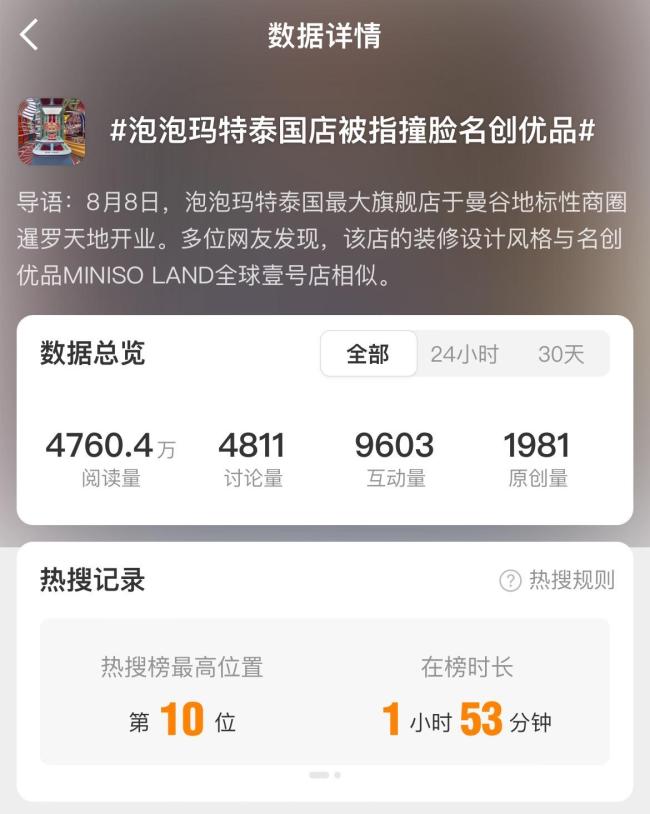Go back using the top-left arrow
Image resolution: width=650 pixels, height=814 pixels.
29,36
